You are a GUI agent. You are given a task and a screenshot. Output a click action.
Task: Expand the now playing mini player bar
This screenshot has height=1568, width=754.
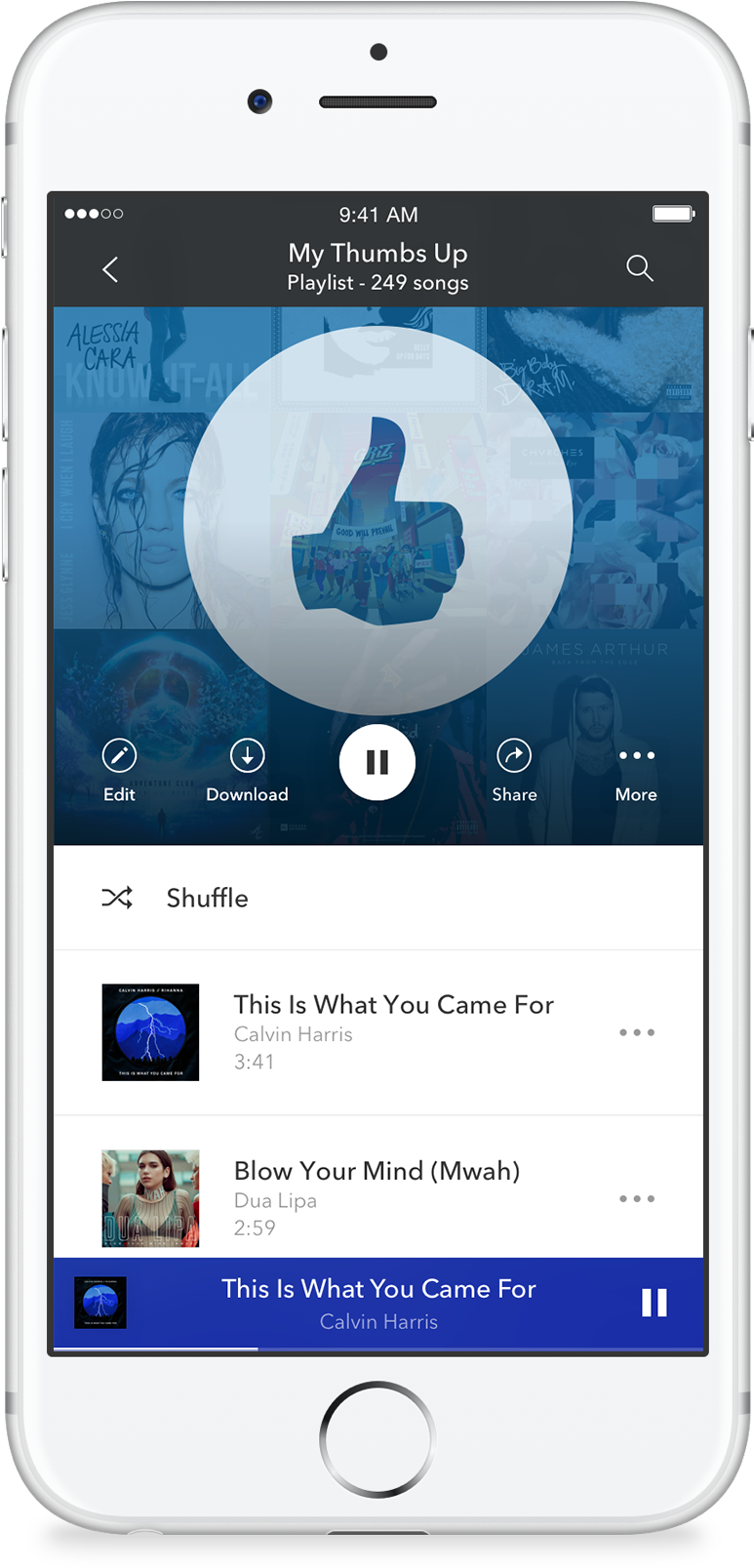378,1304
